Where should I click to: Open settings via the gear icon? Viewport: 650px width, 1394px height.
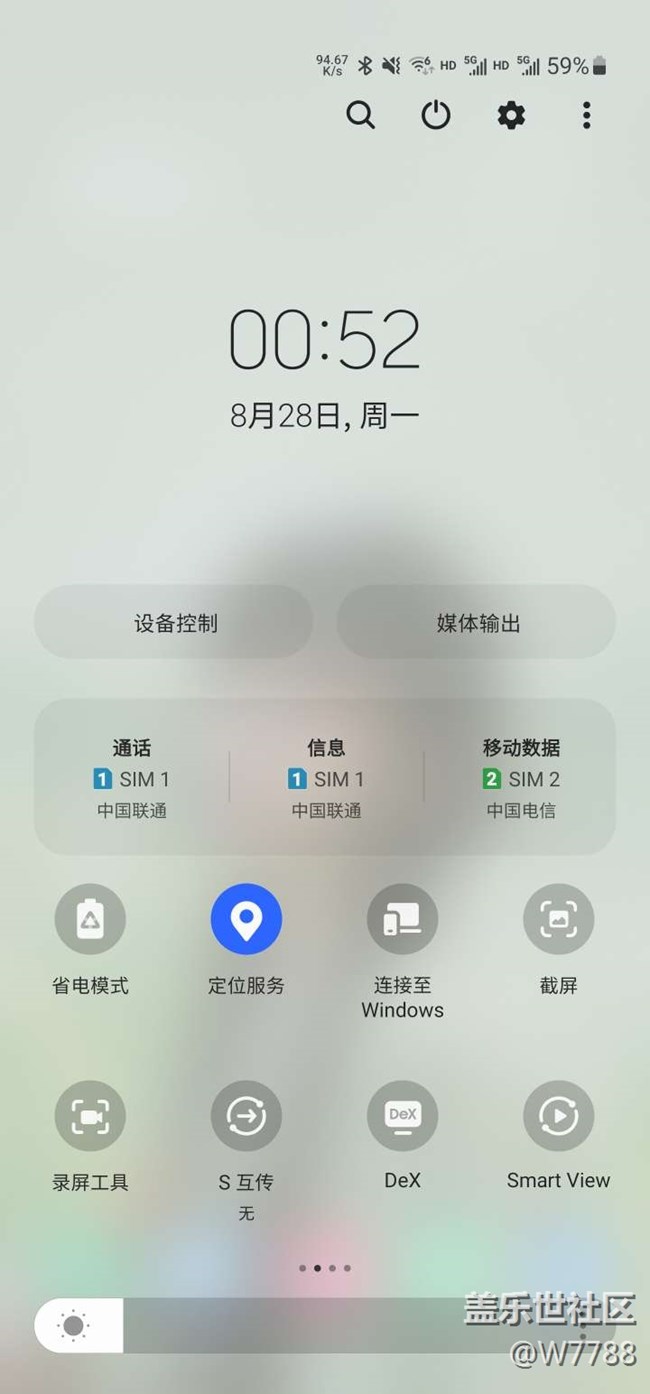coord(511,116)
